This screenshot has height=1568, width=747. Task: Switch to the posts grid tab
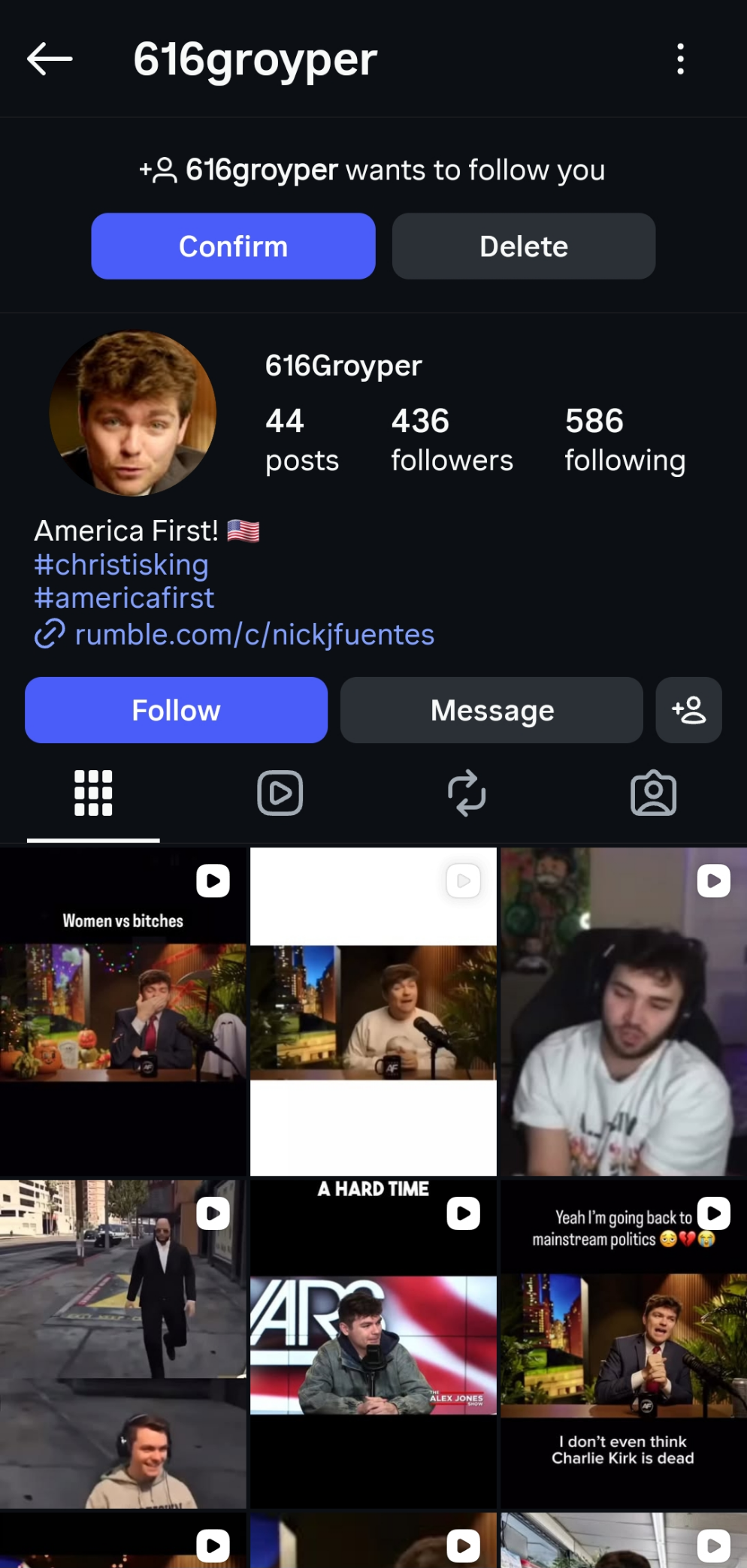(93, 793)
